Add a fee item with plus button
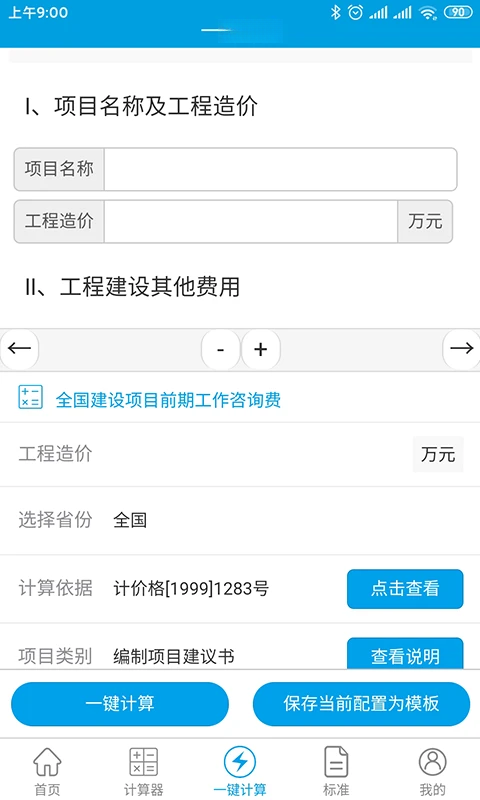 click(261, 349)
